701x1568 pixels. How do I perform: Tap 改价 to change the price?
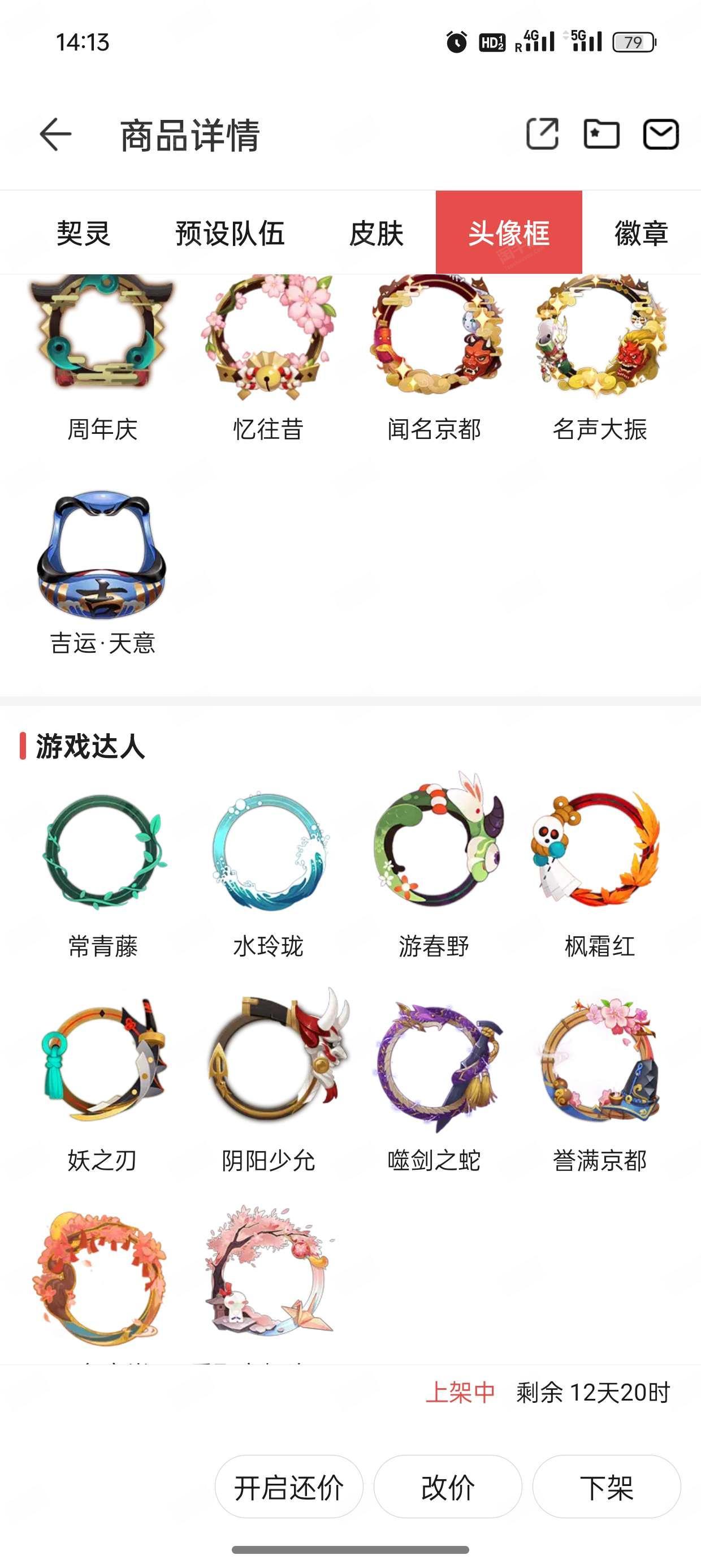coord(448,1487)
